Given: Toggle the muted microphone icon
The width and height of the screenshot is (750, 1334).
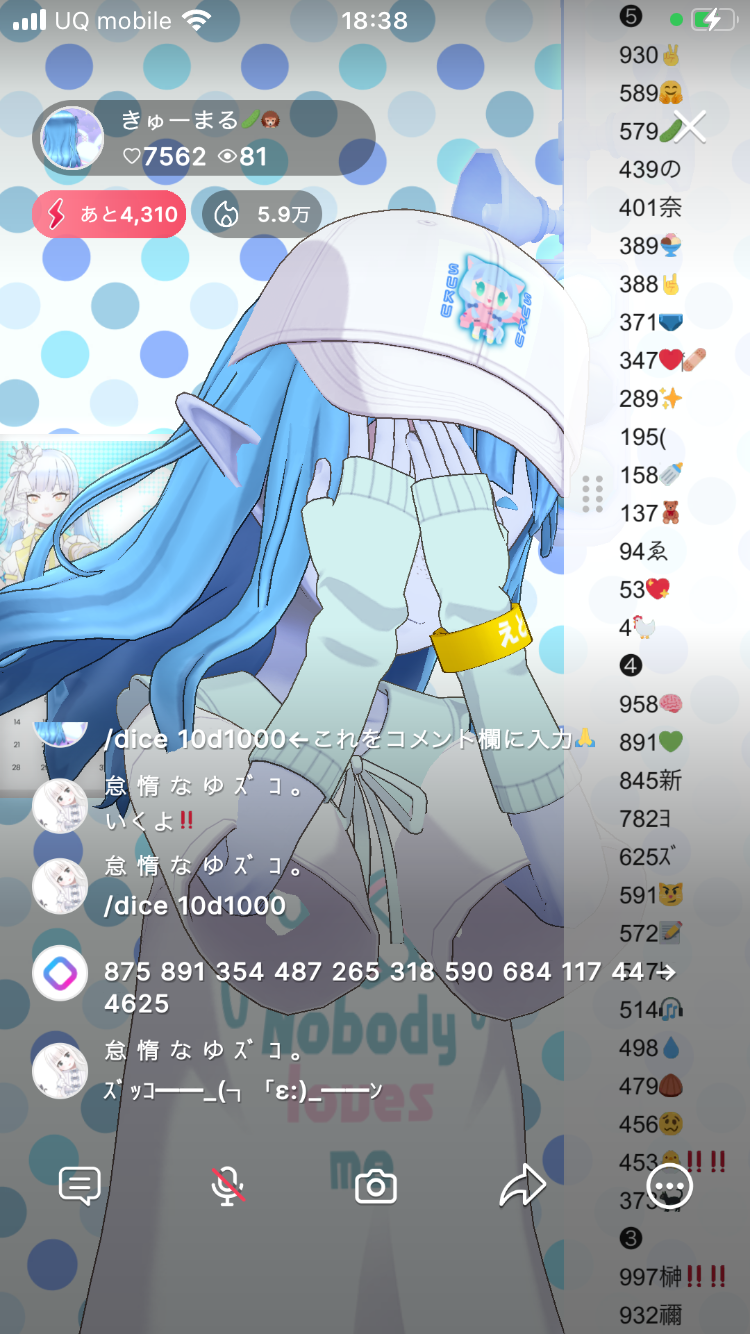Looking at the screenshot, I should (228, 1186).
